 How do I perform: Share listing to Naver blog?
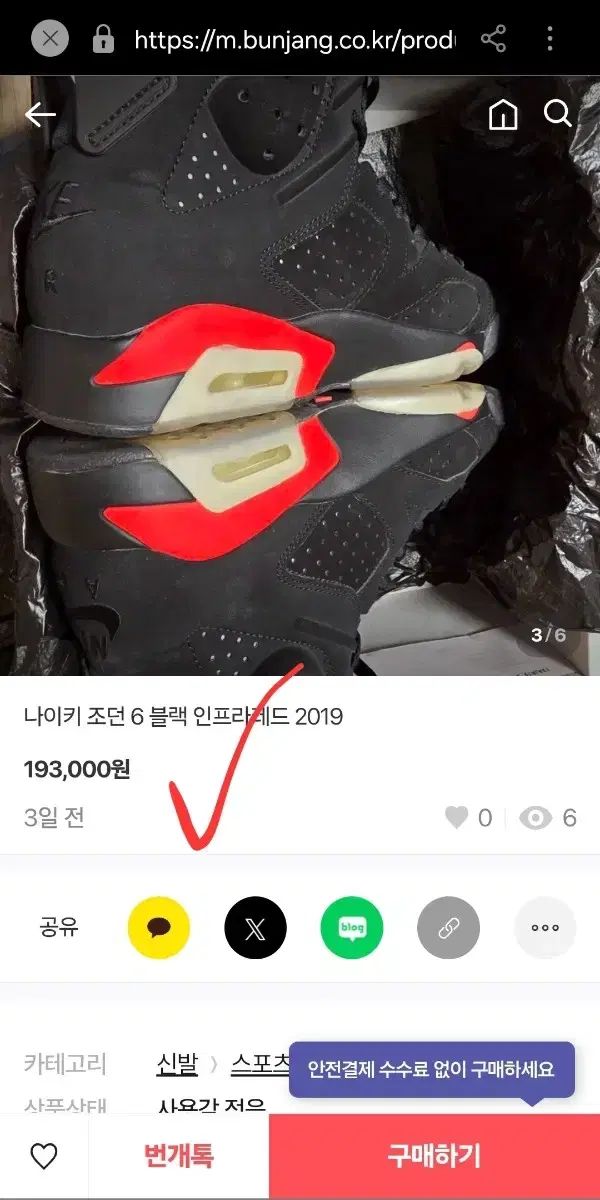click(x=352, y=928)
